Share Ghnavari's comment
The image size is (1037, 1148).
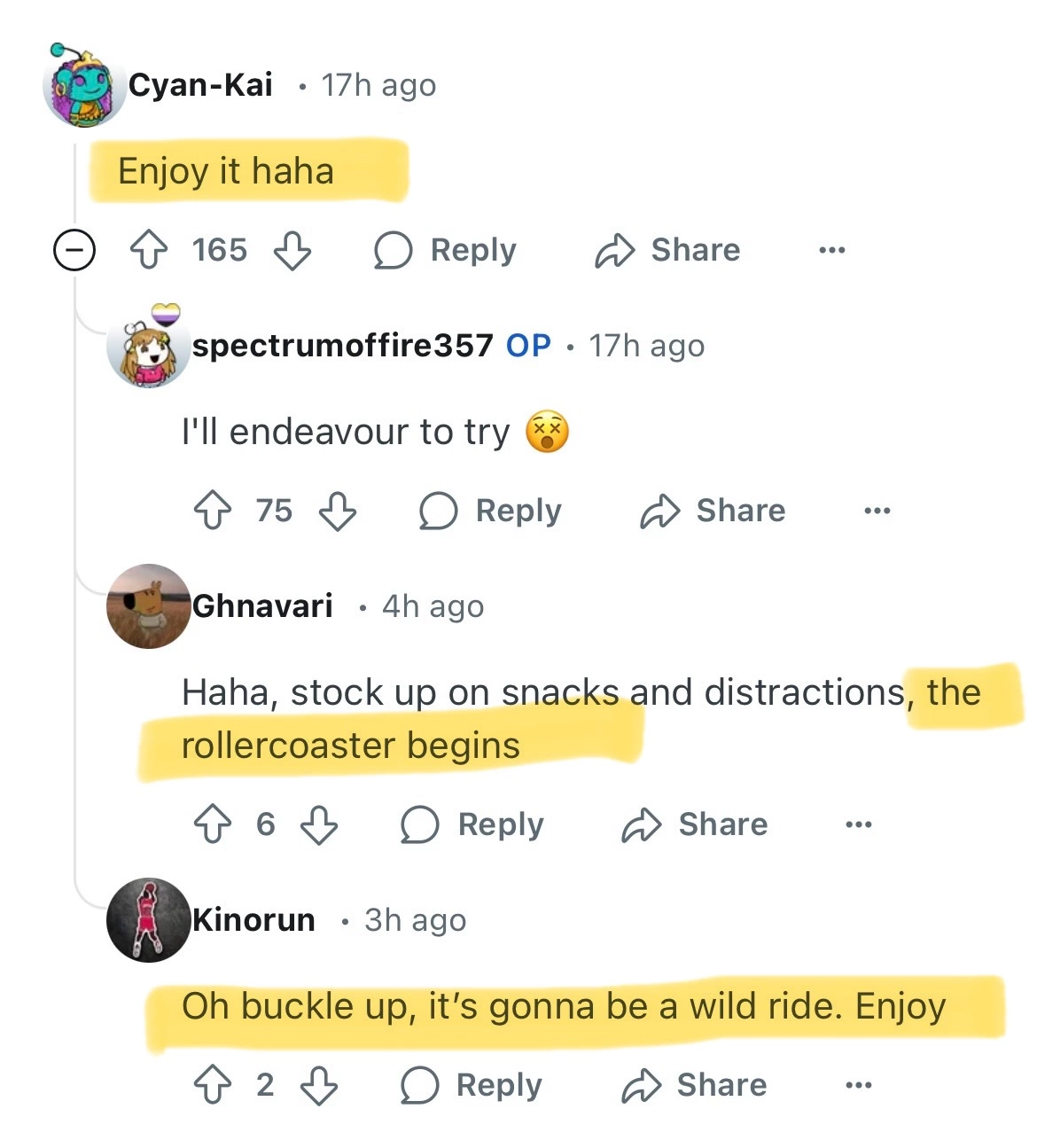tap(695, 824)
